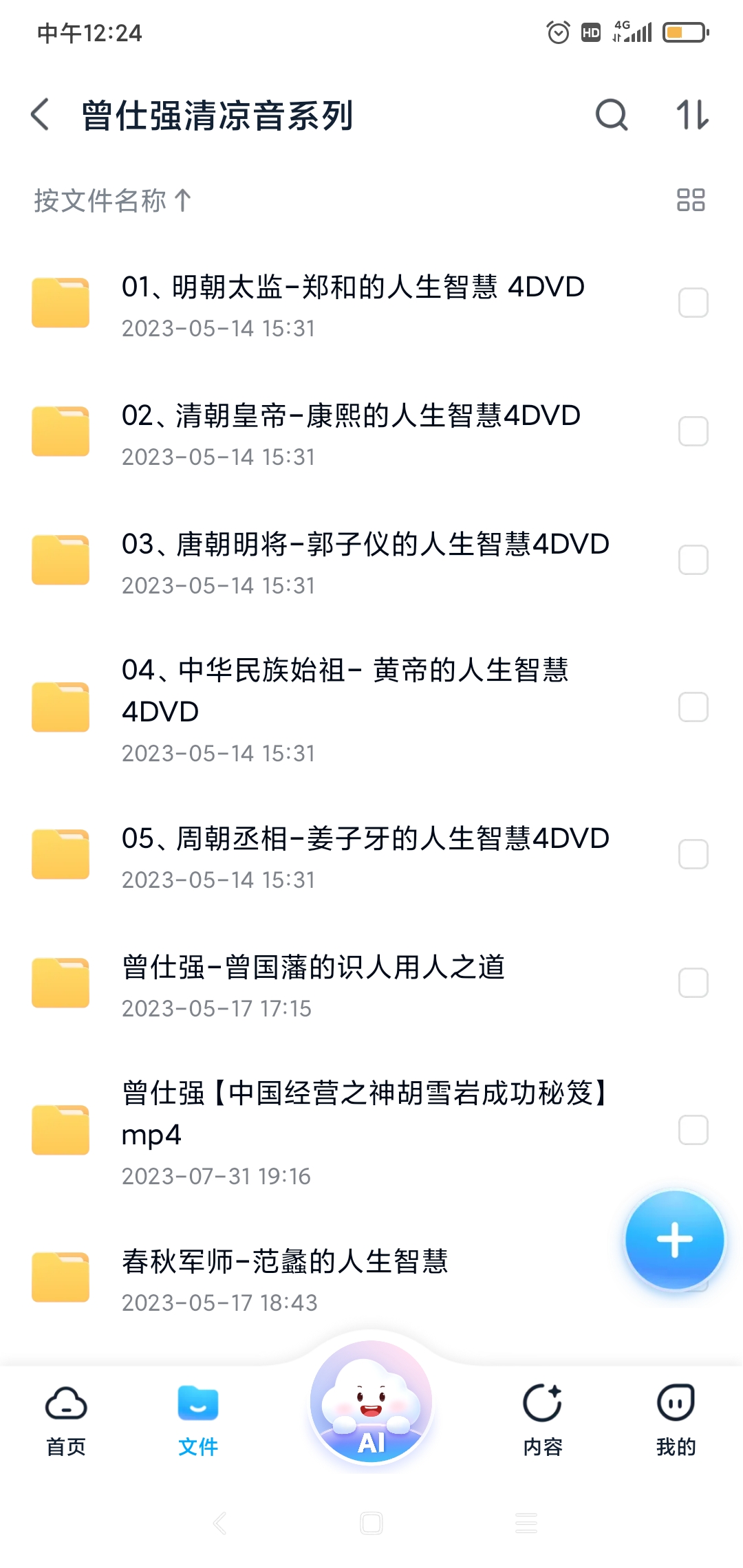This screenshot has width=743, height=1568.
Task: Go back from 曾仕强清凉音系列 folder
Action: pos(41,114)
